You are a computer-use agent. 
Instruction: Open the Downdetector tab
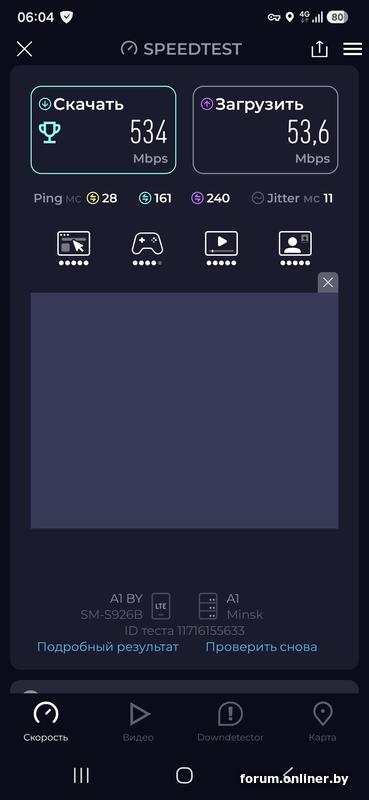click(230, 722)
